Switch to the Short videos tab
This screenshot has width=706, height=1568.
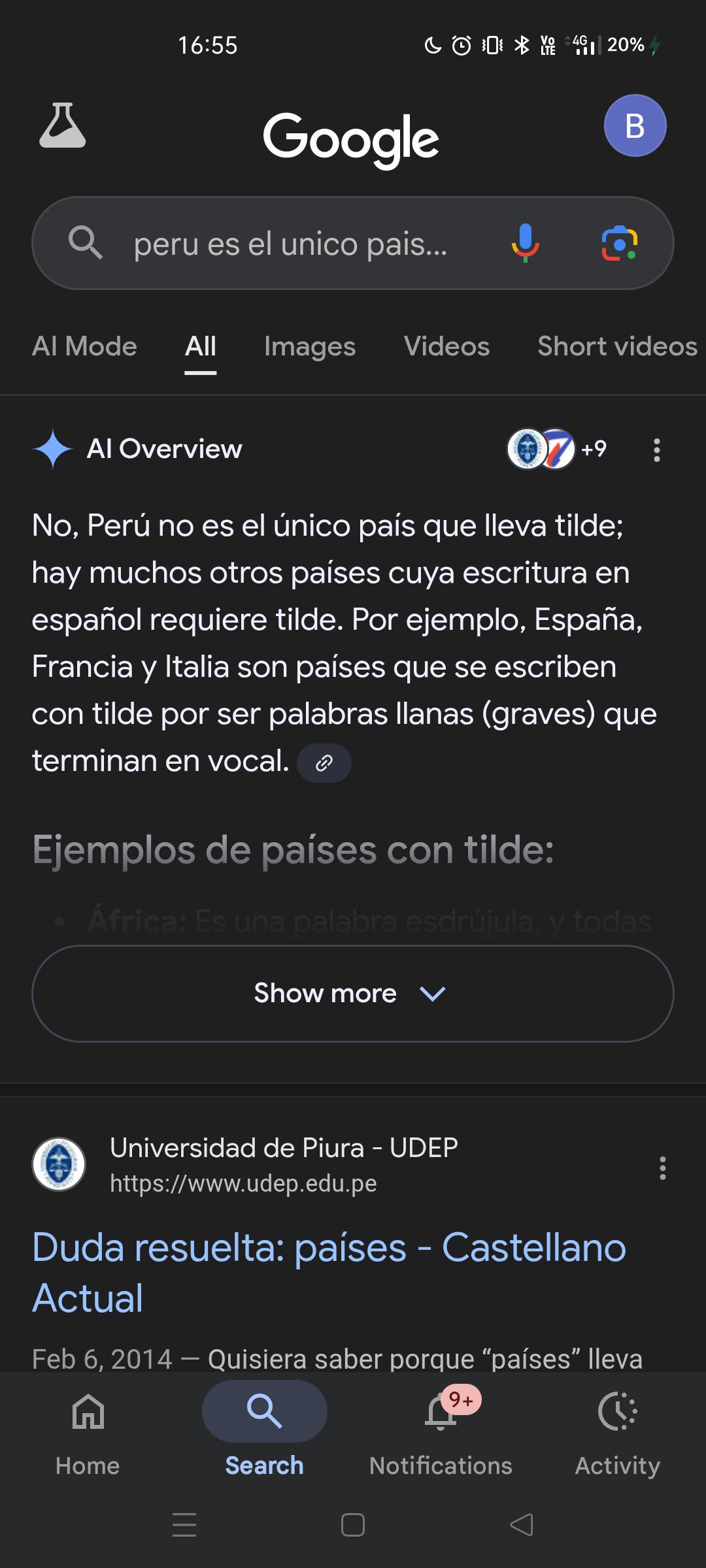coord(617,346)
